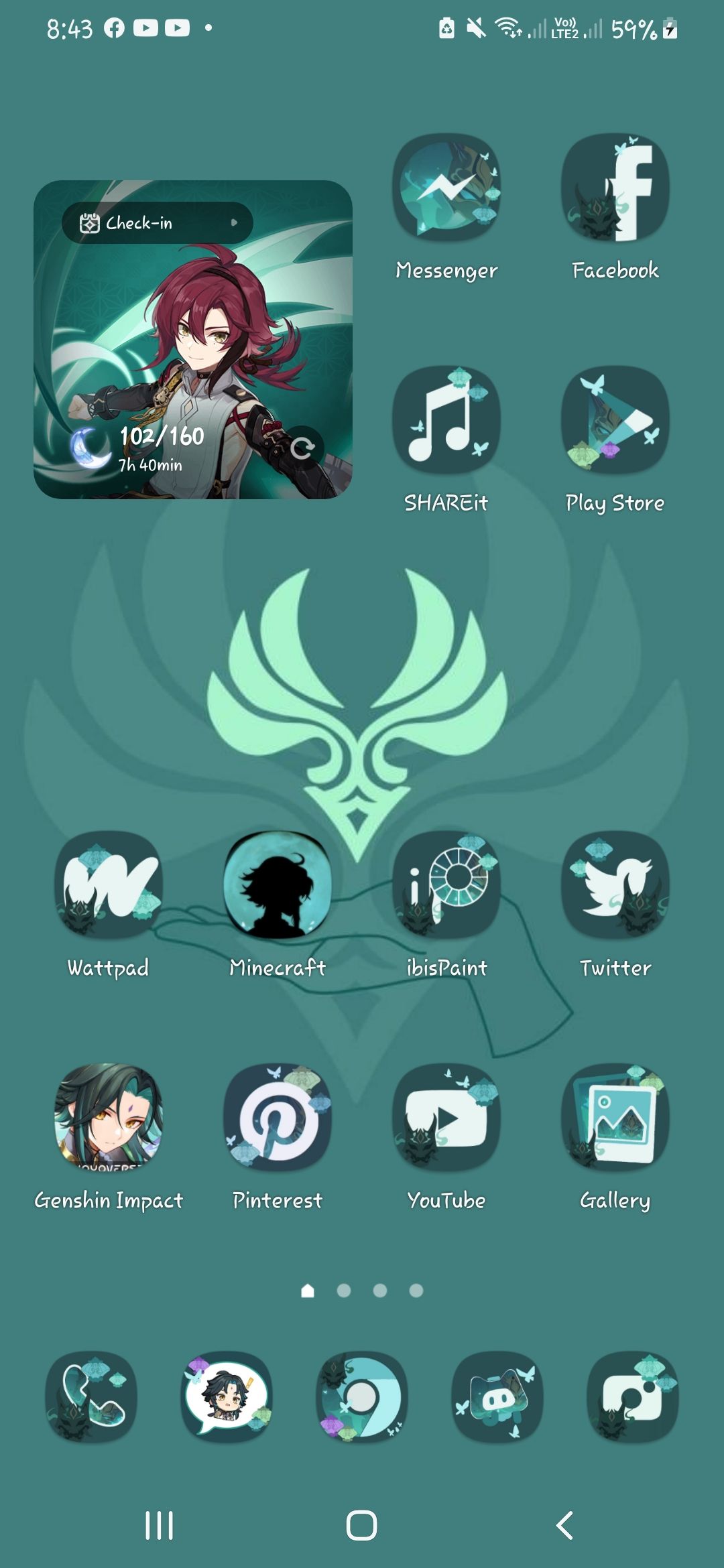This screenshot has height=1568, width=724.
Task: Open ibisPaint app
Action: 446,885
